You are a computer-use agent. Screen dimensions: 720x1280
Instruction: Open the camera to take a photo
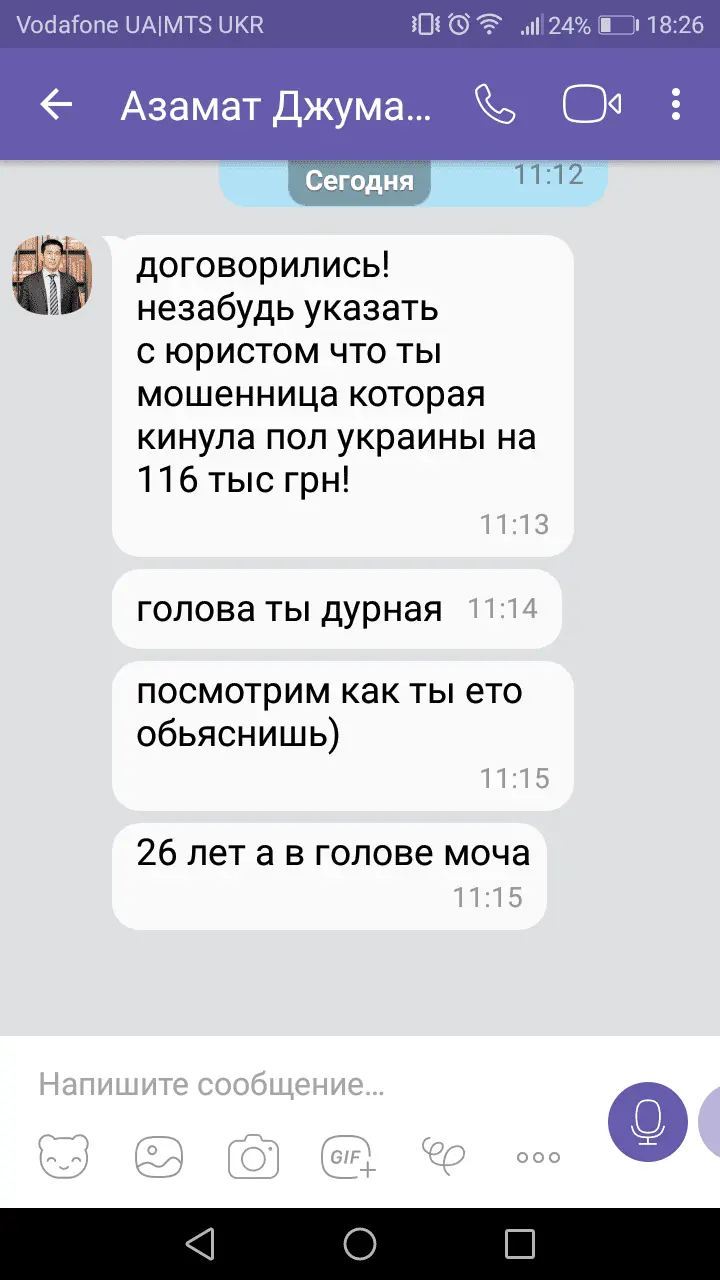pyautogui.click(x=253, y=1157)
